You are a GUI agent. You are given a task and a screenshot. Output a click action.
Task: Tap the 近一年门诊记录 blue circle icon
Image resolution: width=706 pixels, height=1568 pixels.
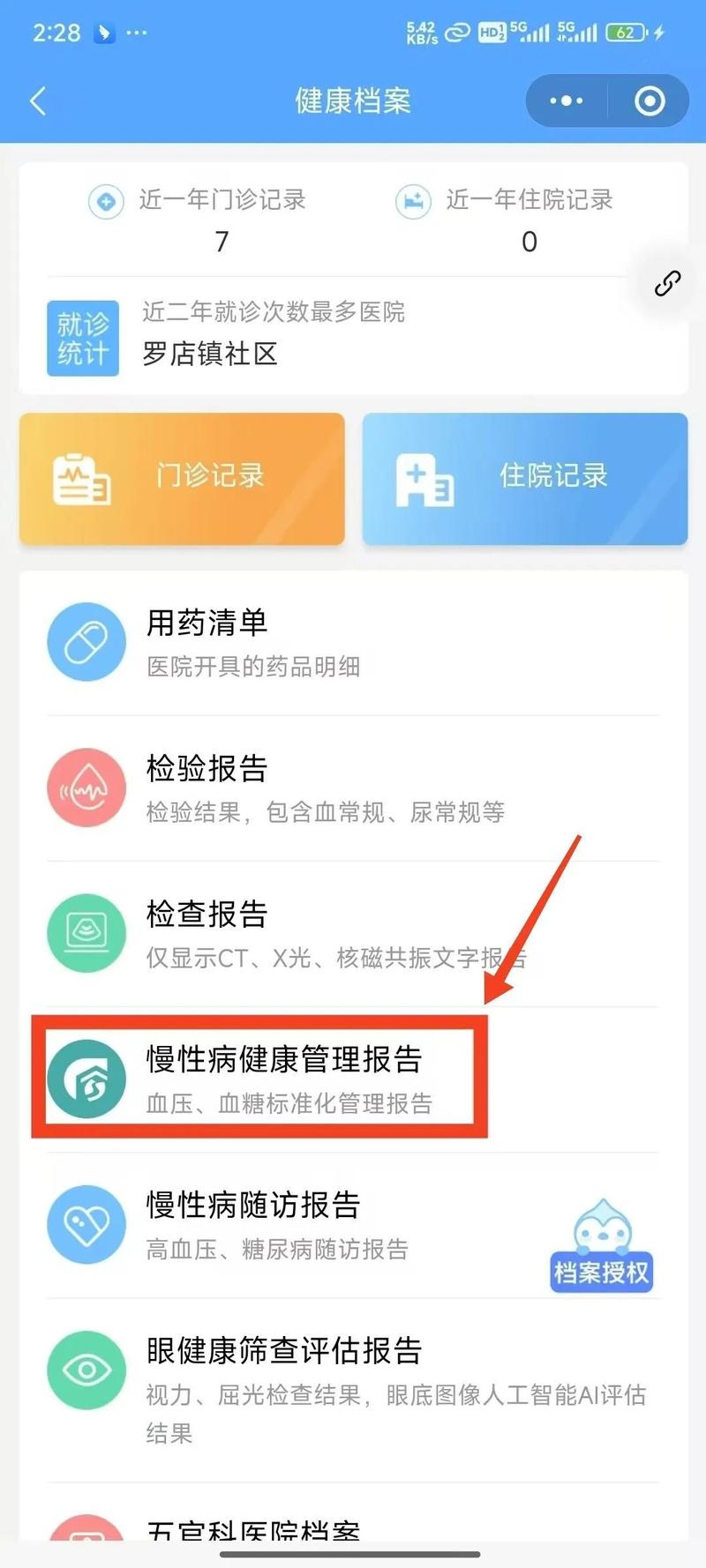click(x=105, y=202)
